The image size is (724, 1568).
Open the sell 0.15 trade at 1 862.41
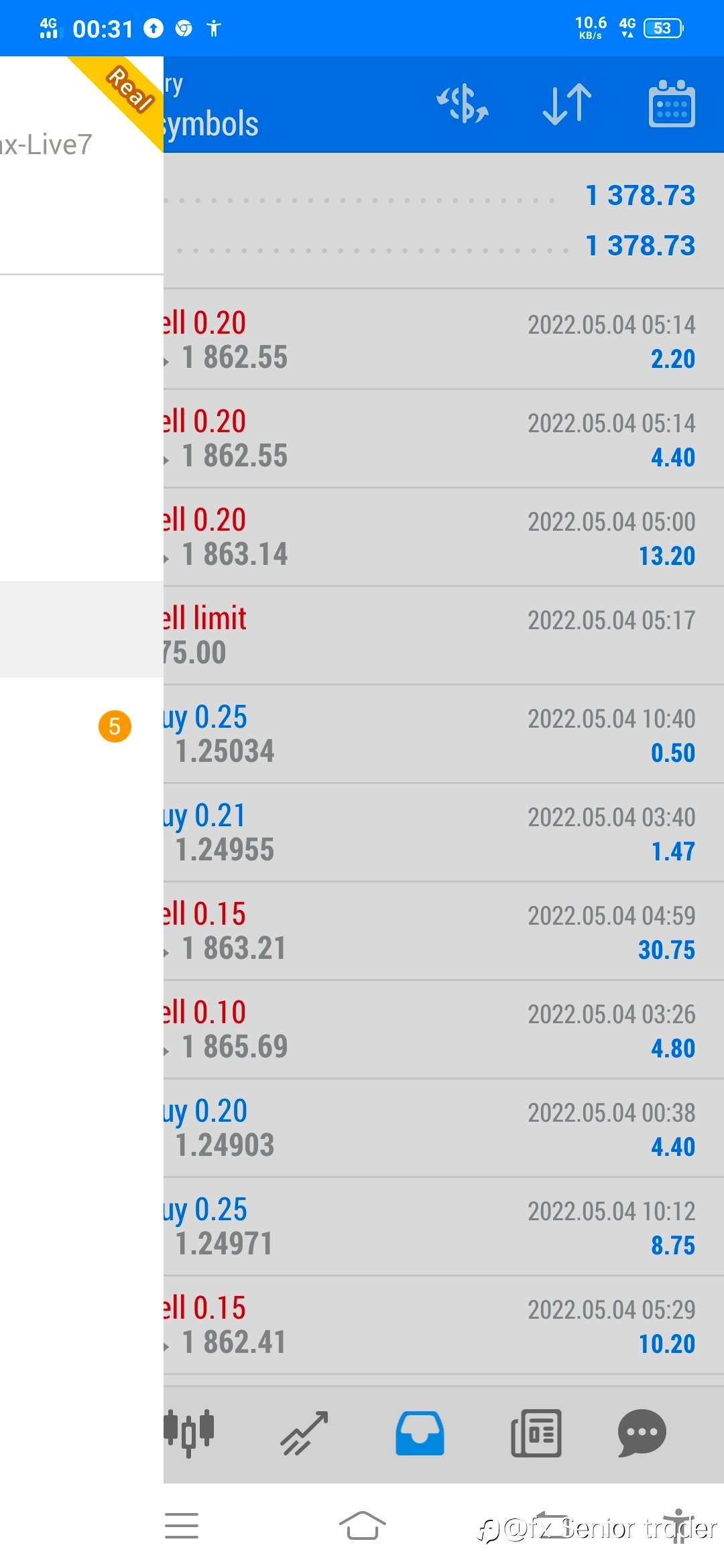[x=444, y=1325]
